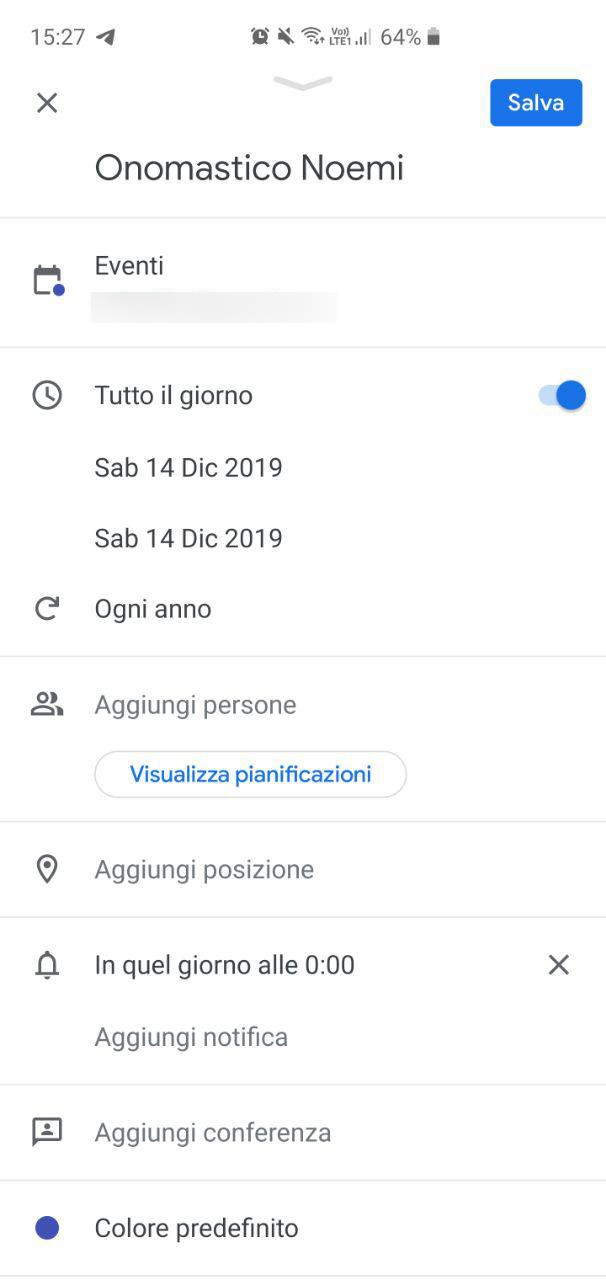Turn off the Tutto il giorno switch
Image resolution: width=606 pixels, height=1280 pixels.
click(x=562, y=395)
